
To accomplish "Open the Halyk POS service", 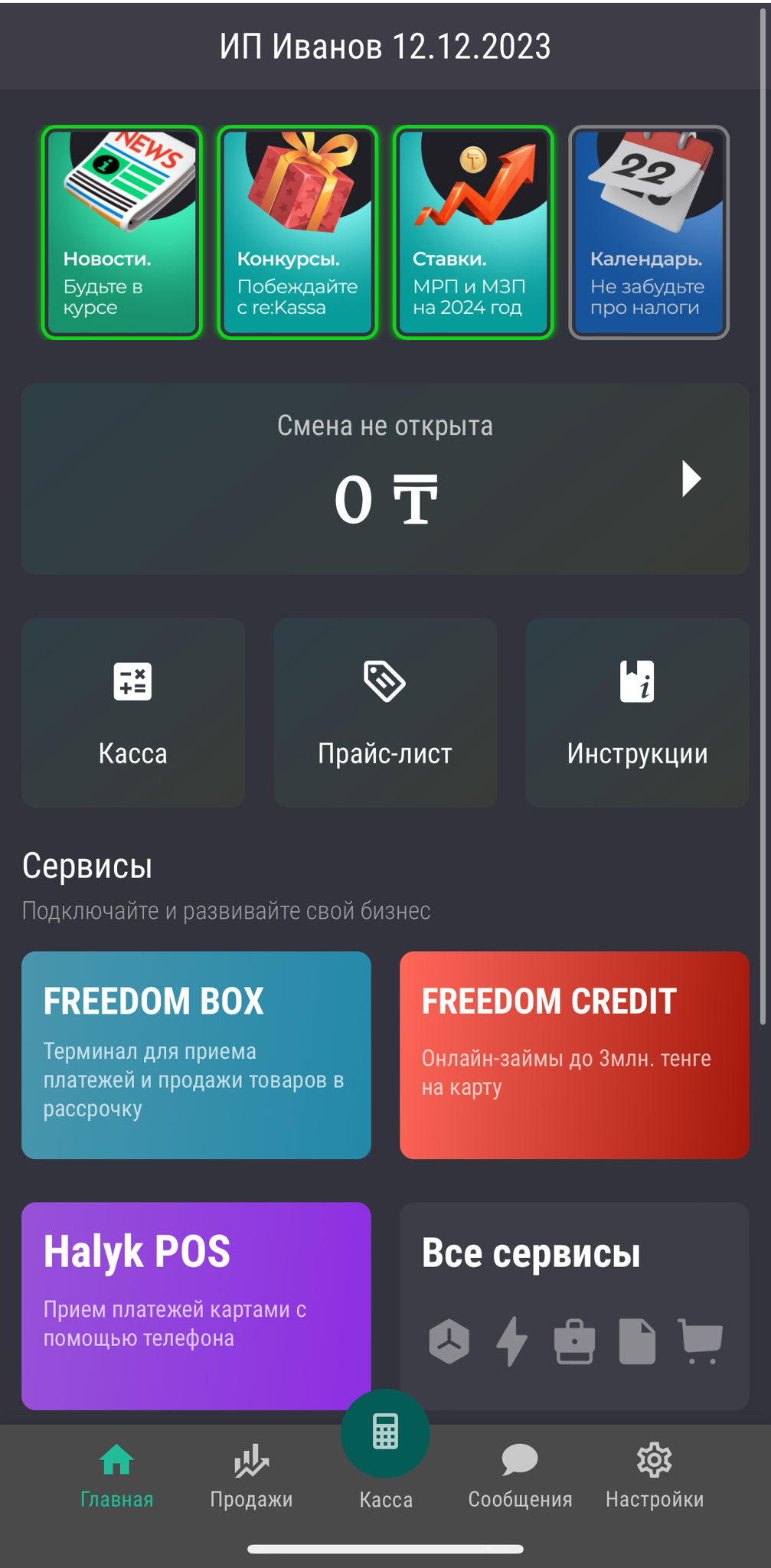I will coord(196,1305).
